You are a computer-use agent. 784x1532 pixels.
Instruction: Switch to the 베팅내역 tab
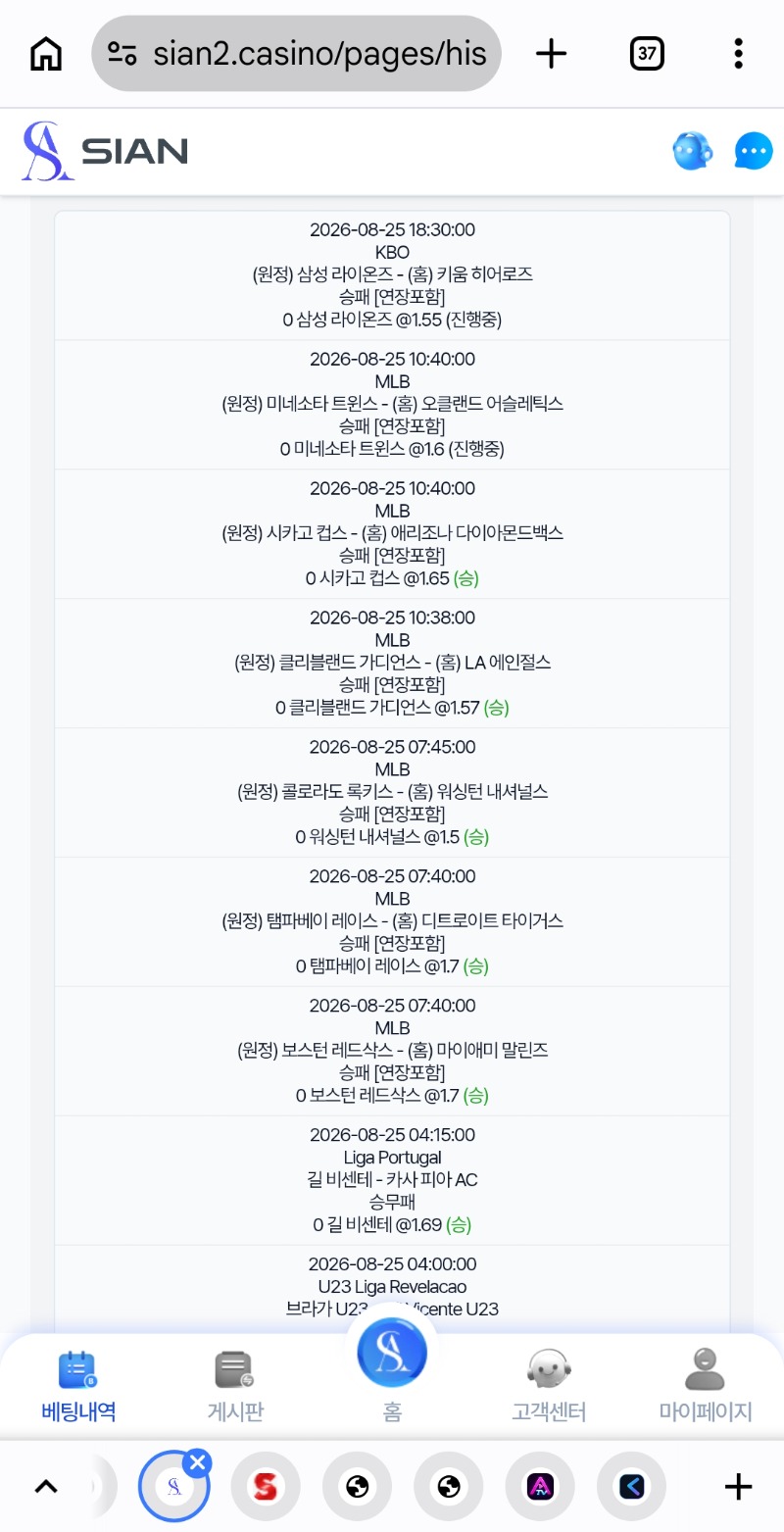(x=78, y=1387)
